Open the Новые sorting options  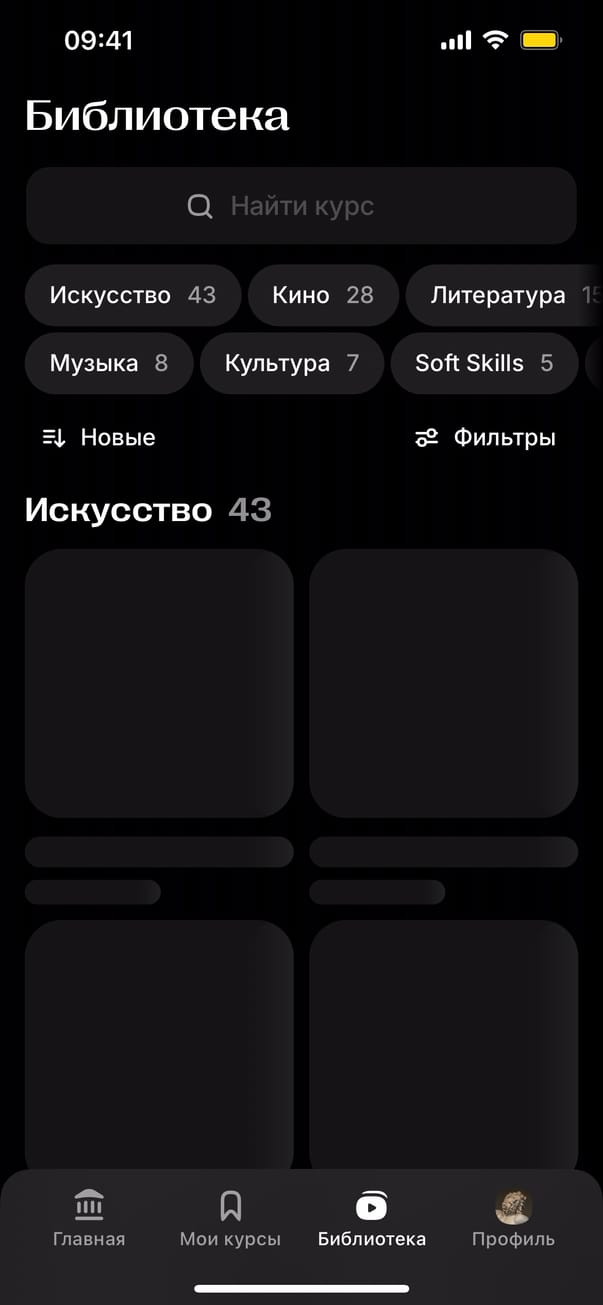click(x=99, y=437)
